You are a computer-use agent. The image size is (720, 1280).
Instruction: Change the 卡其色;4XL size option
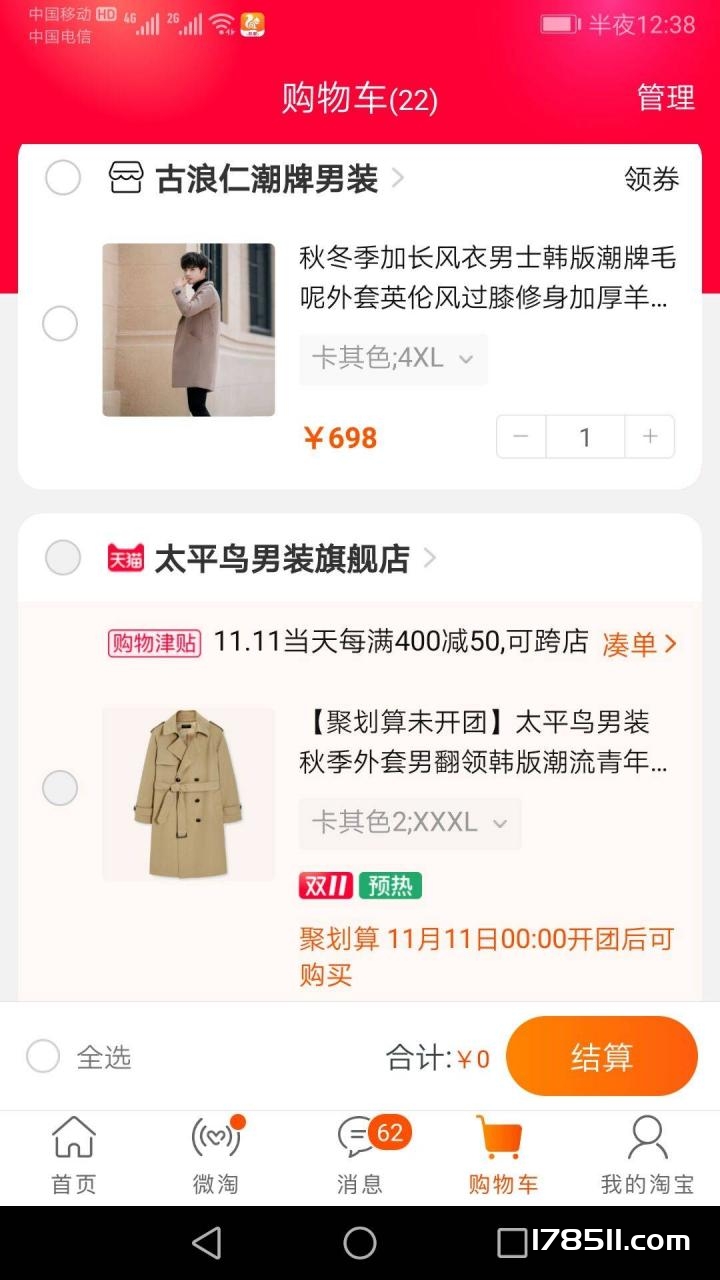point(393,358)
